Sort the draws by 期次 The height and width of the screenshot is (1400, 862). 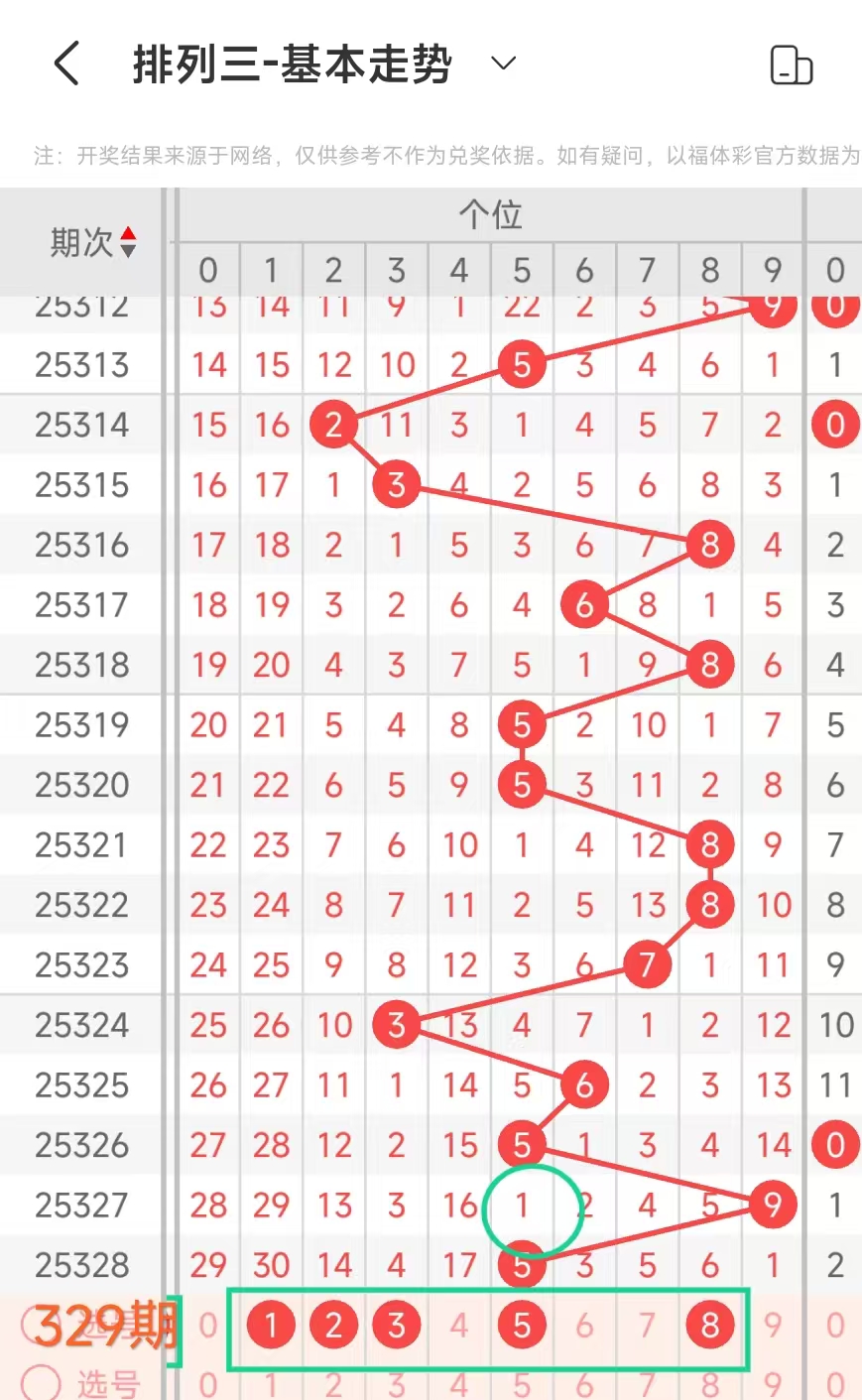(127, 242)
